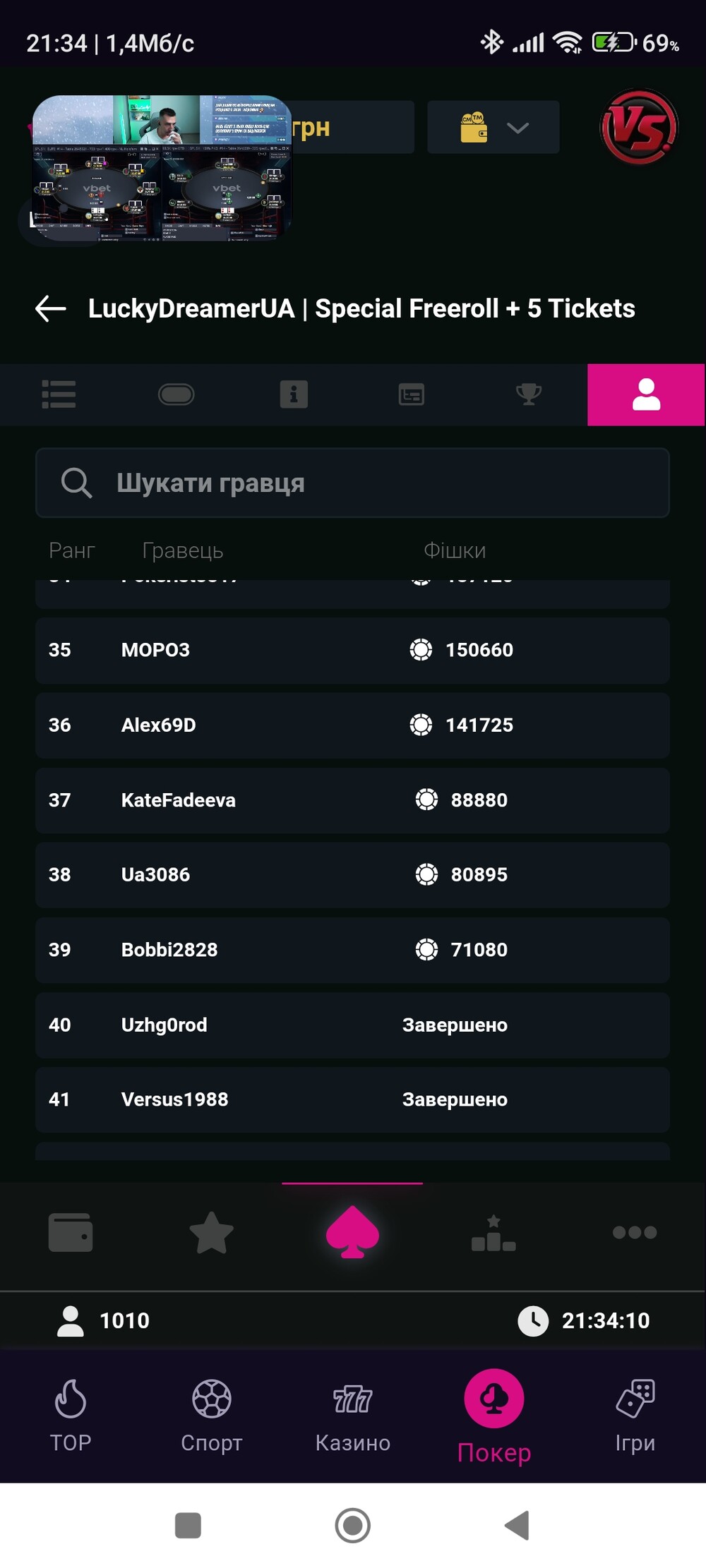The width and height of the screenshot is (706, 1568).
Task: Open player MOPO3 row
Action: tap(352, 650)
